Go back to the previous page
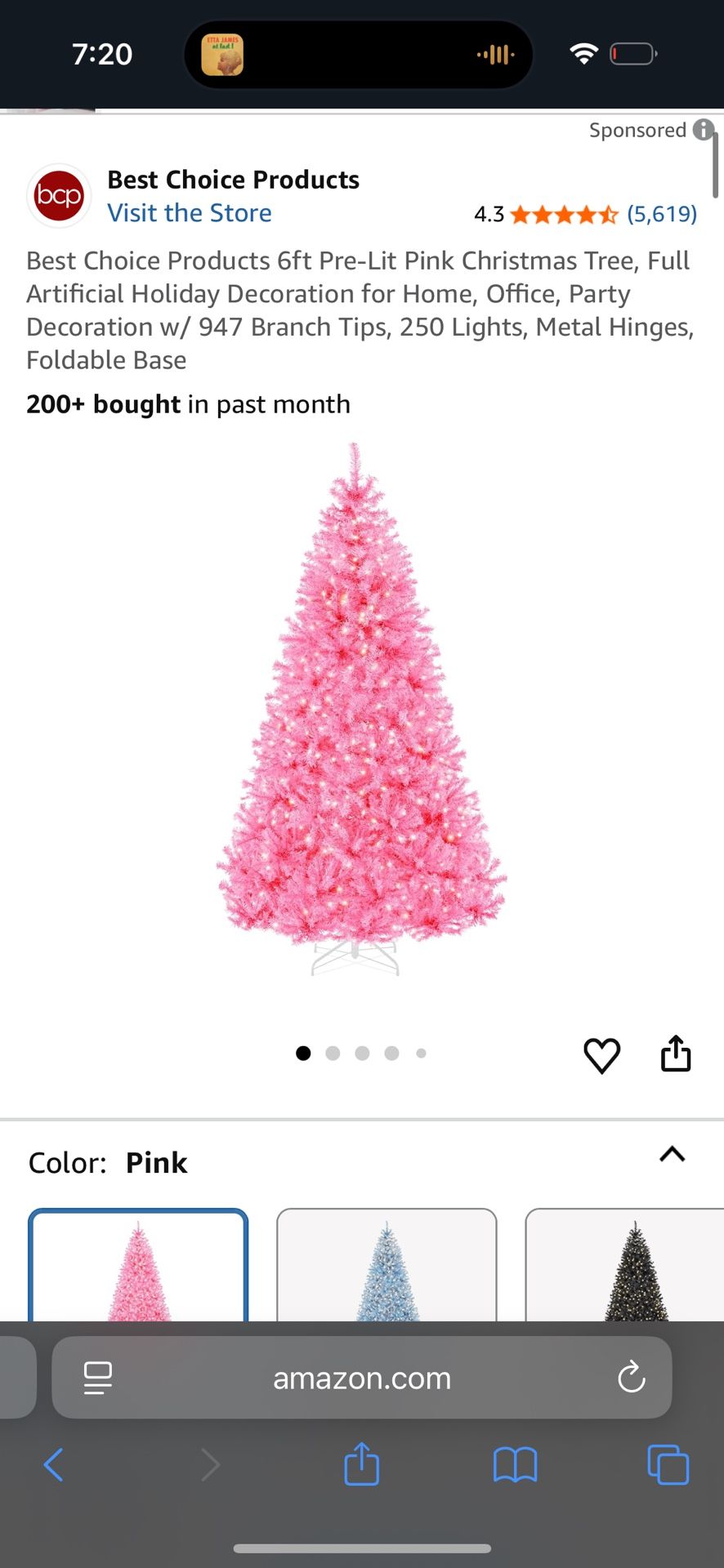 [53, 1465]
